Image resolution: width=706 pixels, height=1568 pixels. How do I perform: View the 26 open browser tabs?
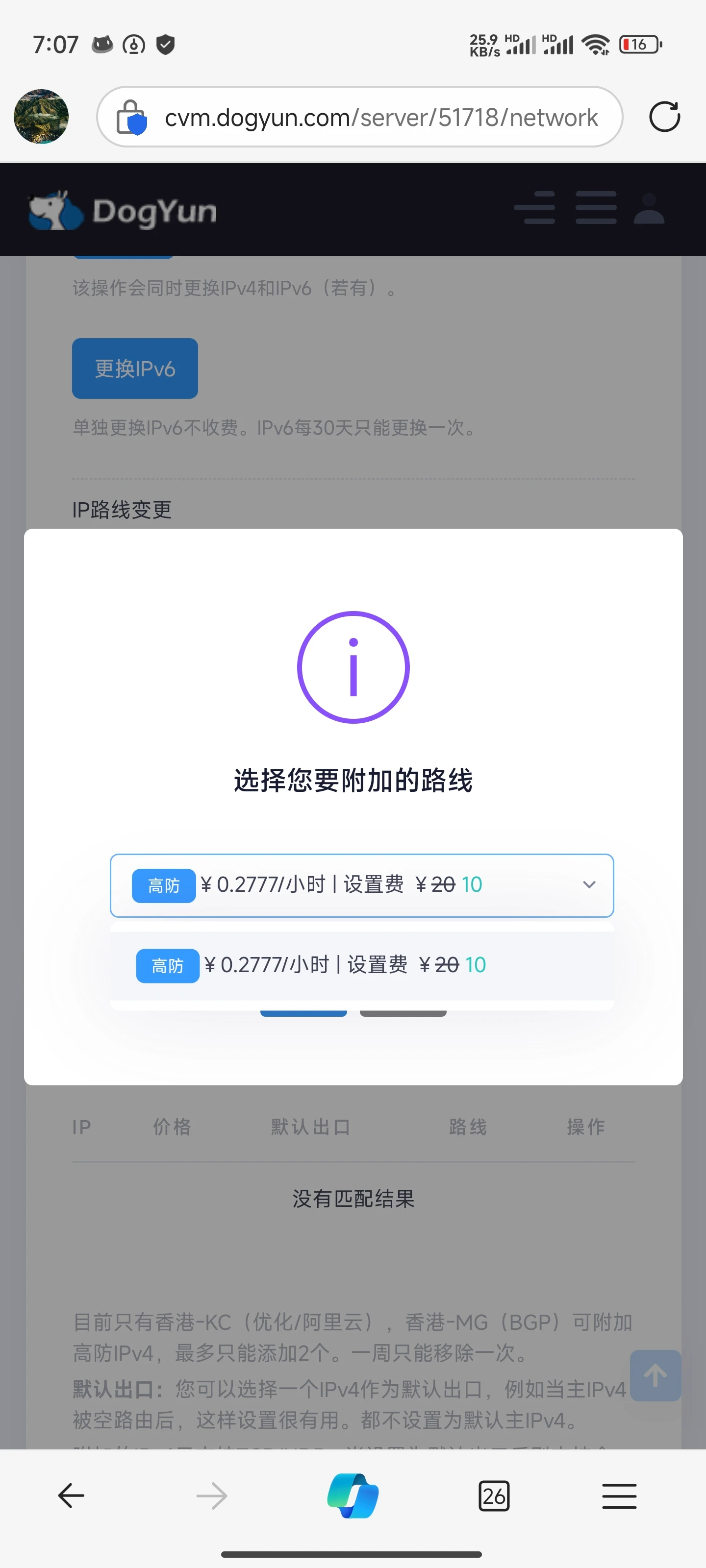point(493,1495)
